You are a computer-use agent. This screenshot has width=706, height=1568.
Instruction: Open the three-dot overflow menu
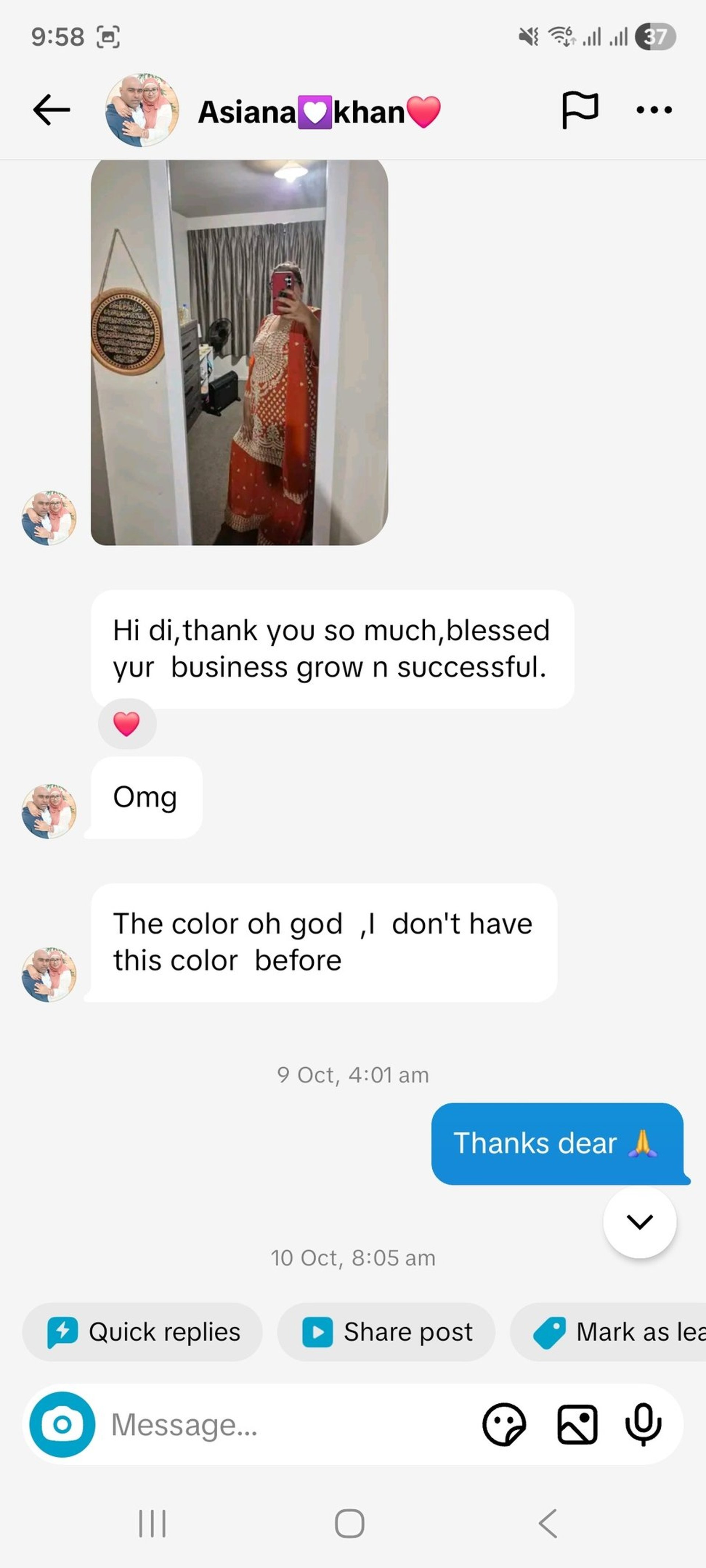pyautogui.click(x=653, y=110)
